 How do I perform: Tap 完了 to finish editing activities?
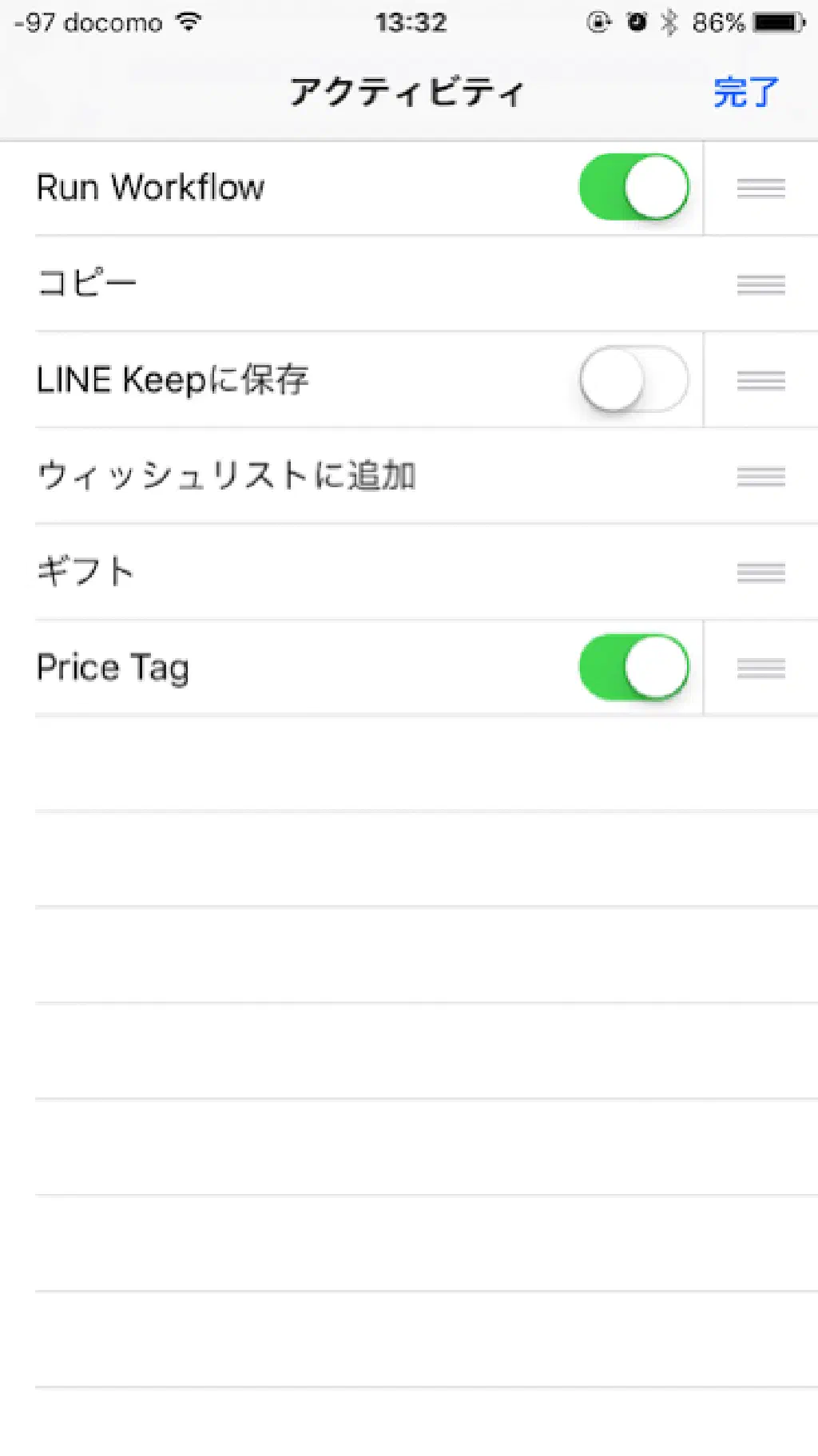[x=745, y=93]
